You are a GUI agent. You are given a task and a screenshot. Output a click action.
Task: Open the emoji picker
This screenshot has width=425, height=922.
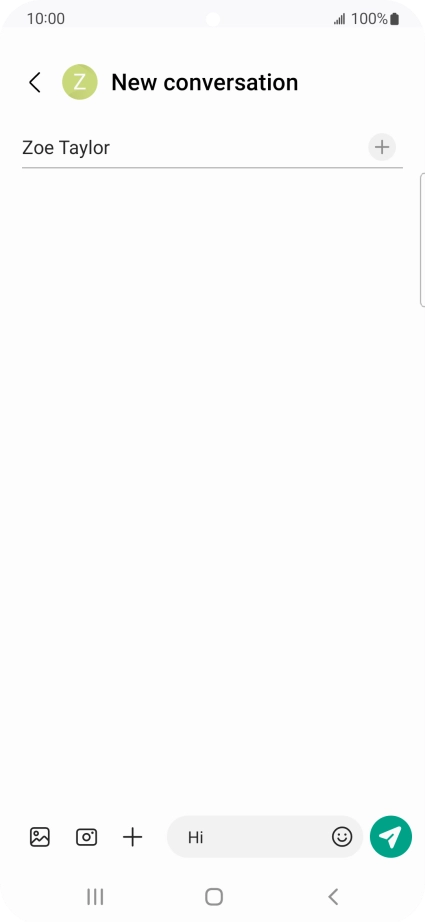tap(342, 837)
